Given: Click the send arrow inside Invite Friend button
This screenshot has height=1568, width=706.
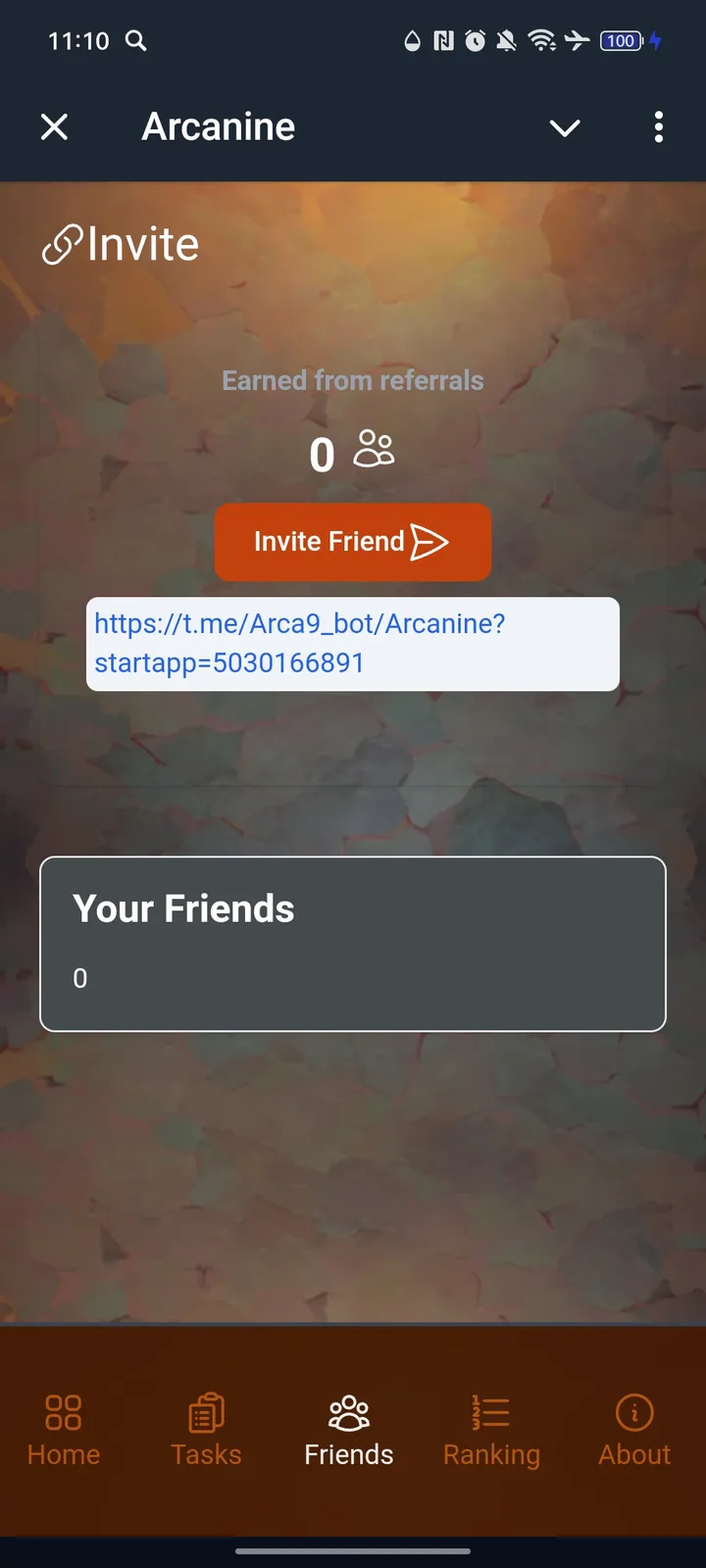Looking at the screenshot, I should coord(429,541).
